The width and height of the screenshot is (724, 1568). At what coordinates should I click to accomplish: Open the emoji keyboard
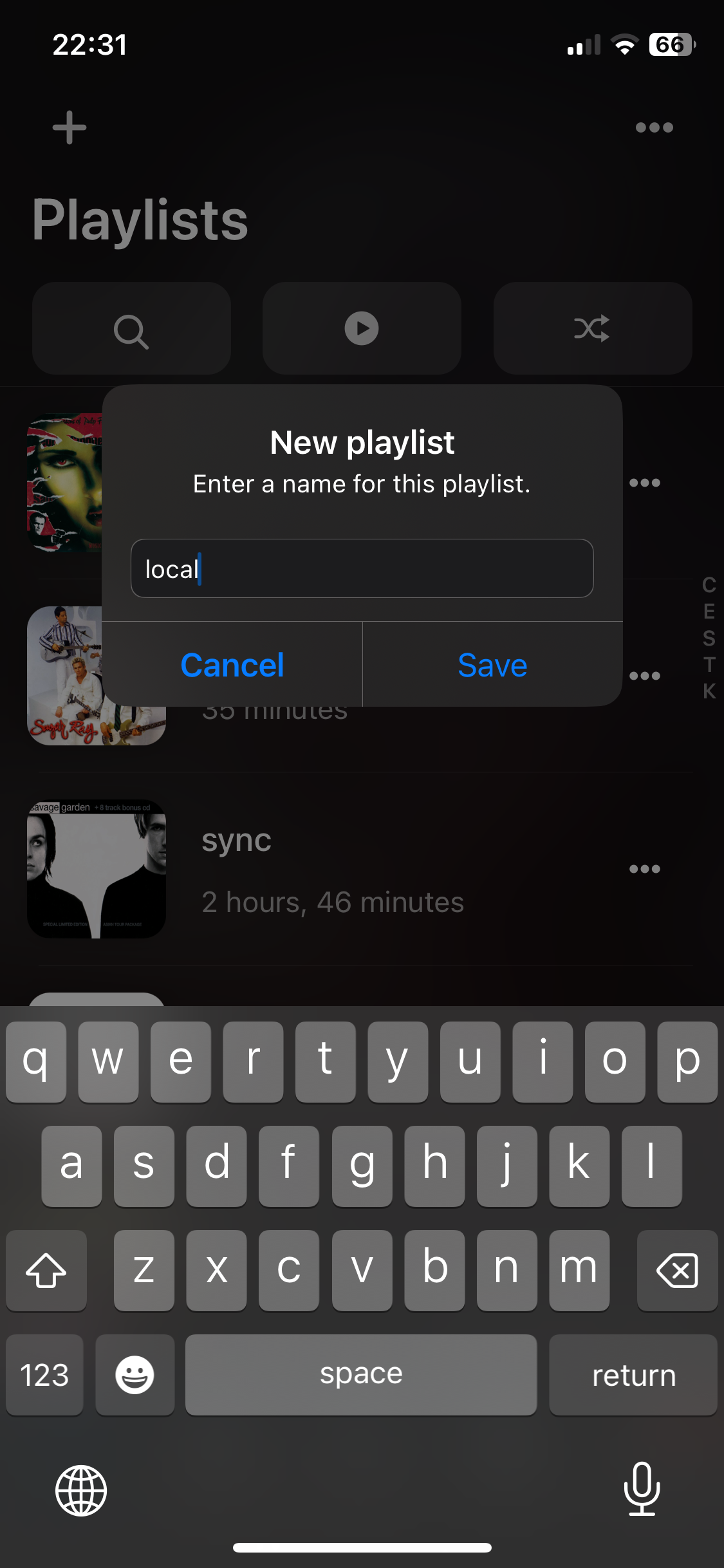tap(135, 1375)
